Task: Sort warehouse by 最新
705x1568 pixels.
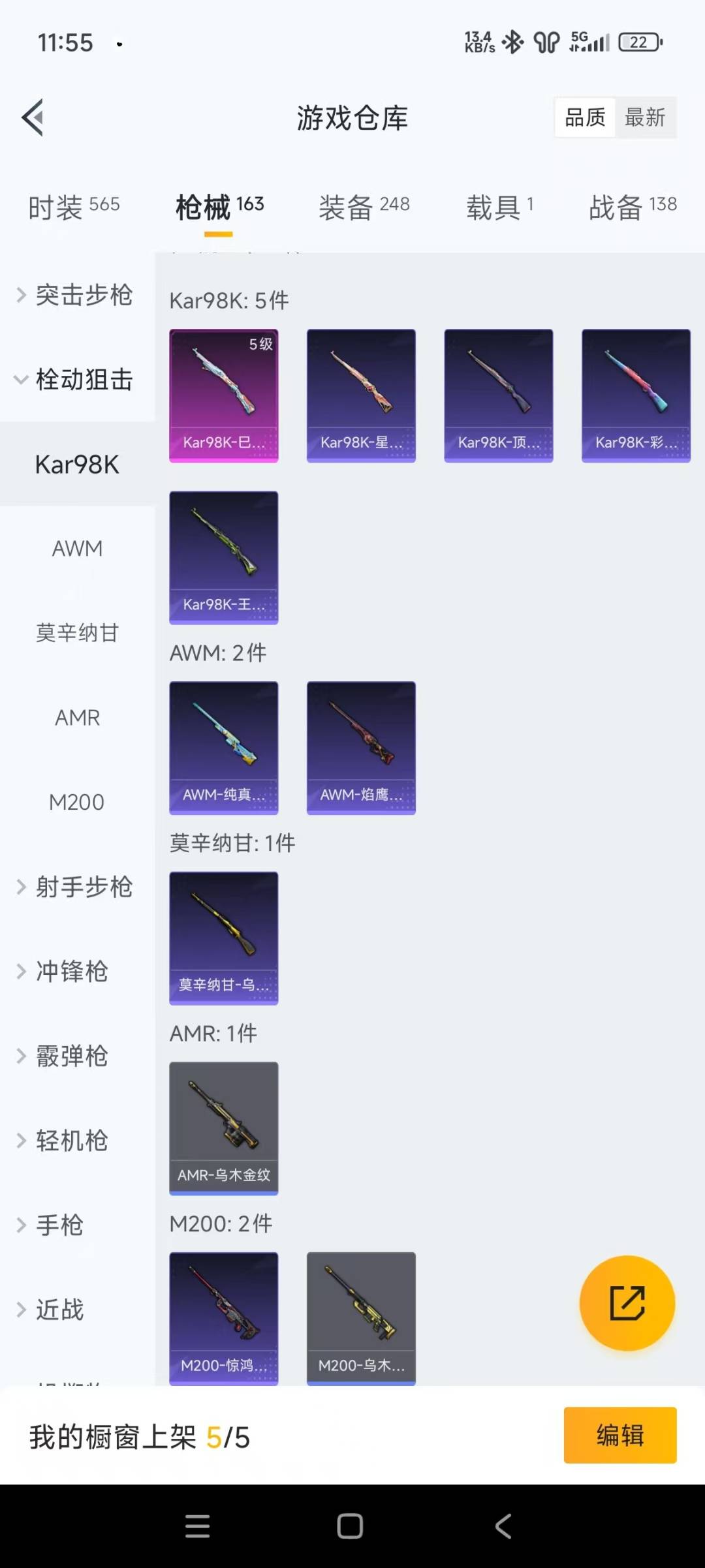Action: 644,117
